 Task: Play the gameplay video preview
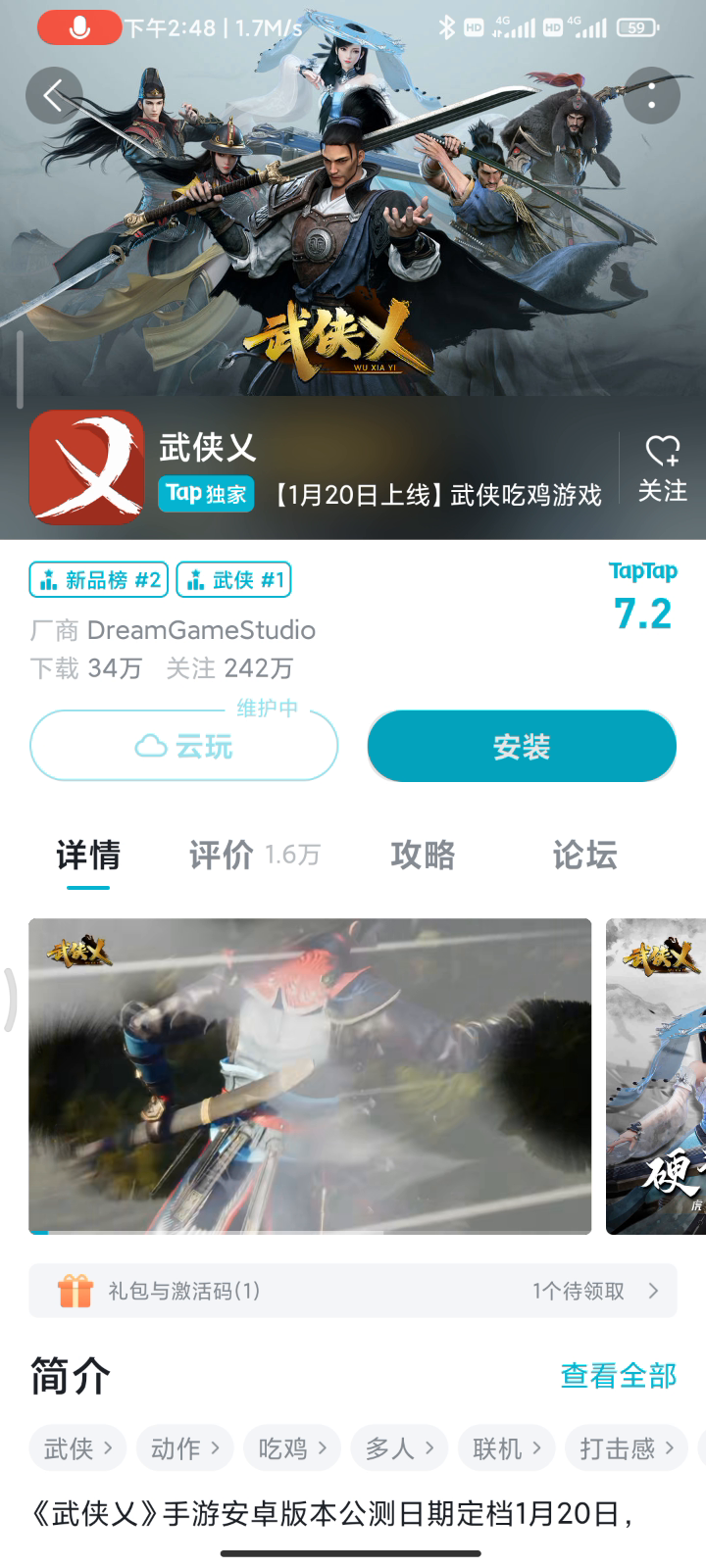pyautogui.click(x=310, y=1076)
